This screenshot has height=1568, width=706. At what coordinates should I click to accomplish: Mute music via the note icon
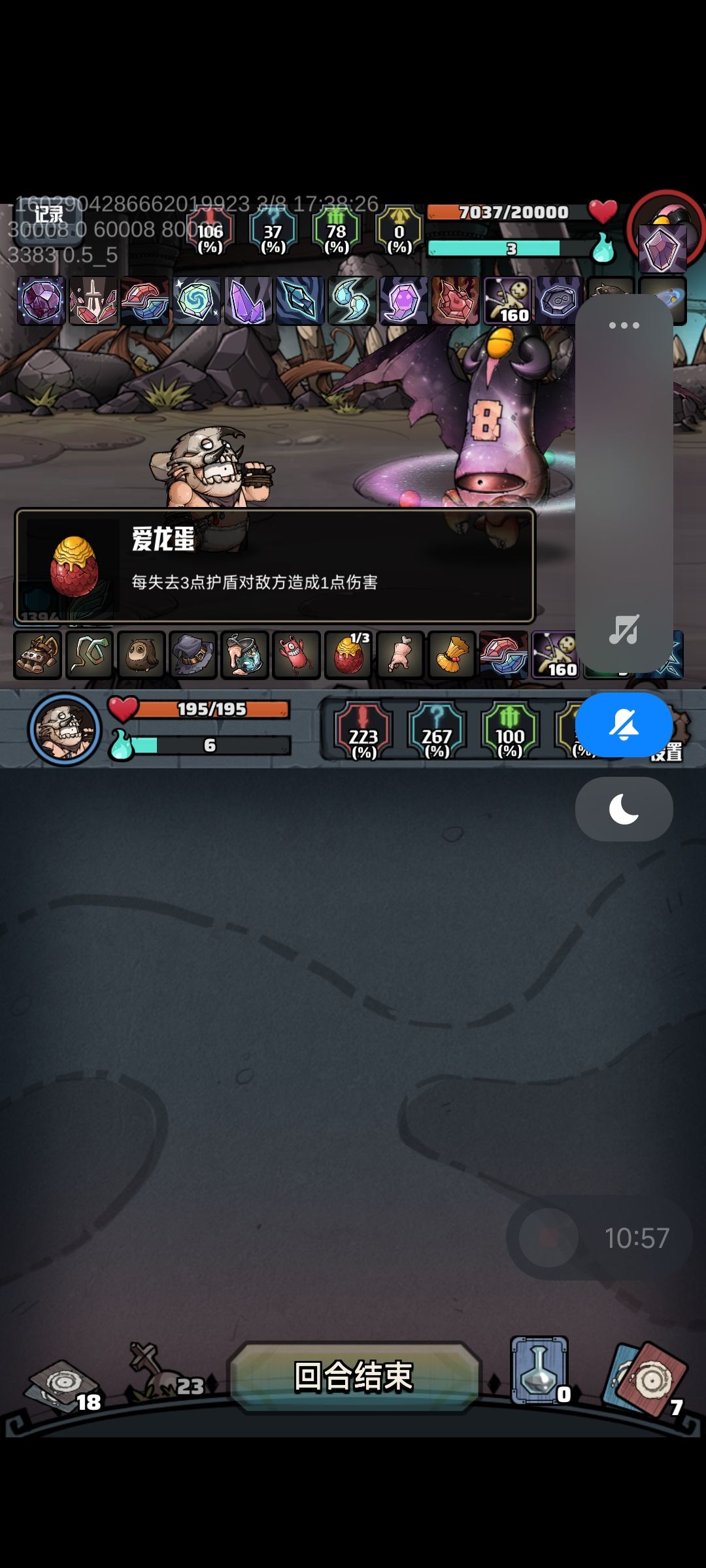click(x=623, y=630)
